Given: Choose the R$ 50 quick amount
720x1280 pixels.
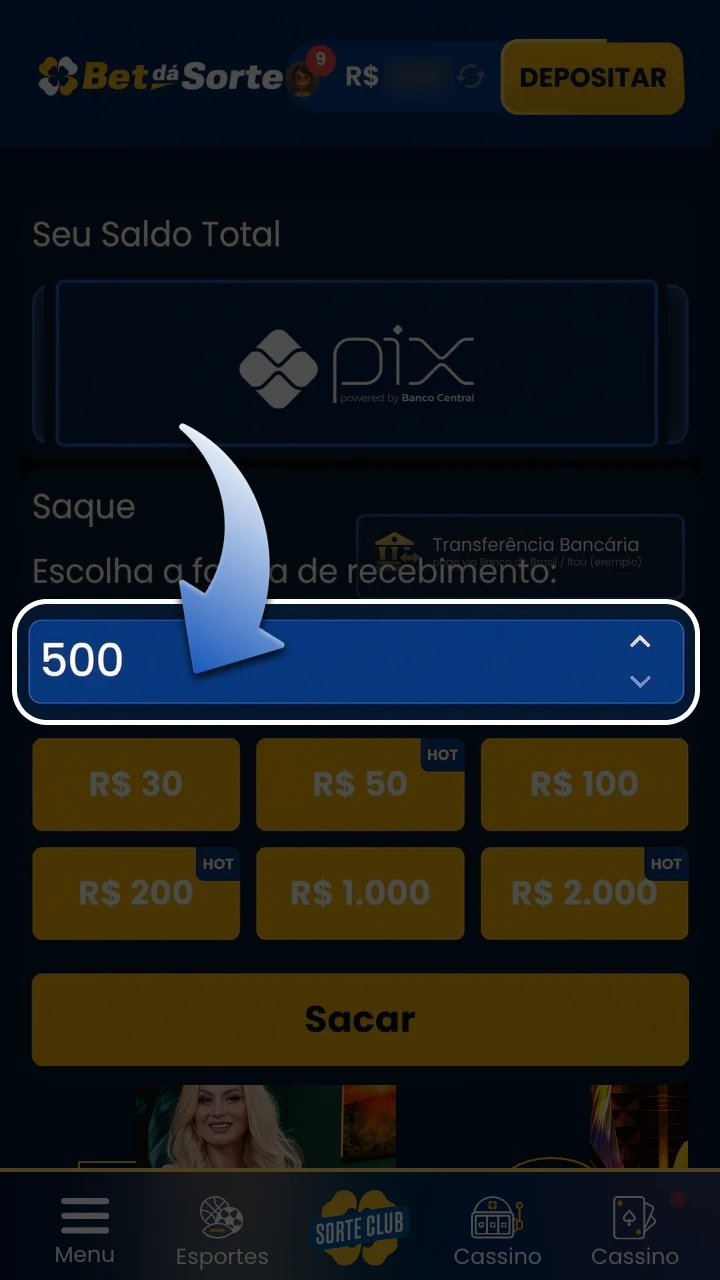Looking at the screenshot, I should point(360,784).
